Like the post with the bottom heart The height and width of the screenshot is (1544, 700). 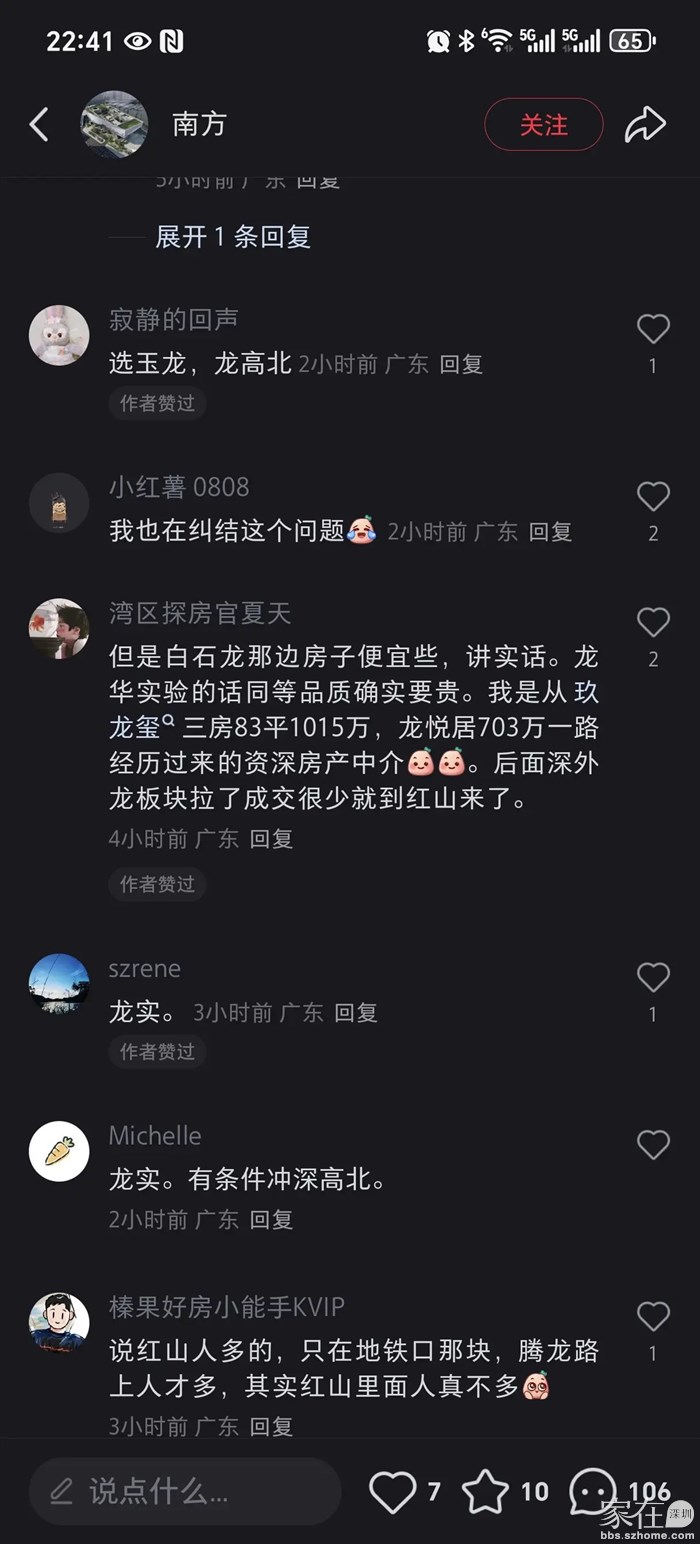point(393,1492)
